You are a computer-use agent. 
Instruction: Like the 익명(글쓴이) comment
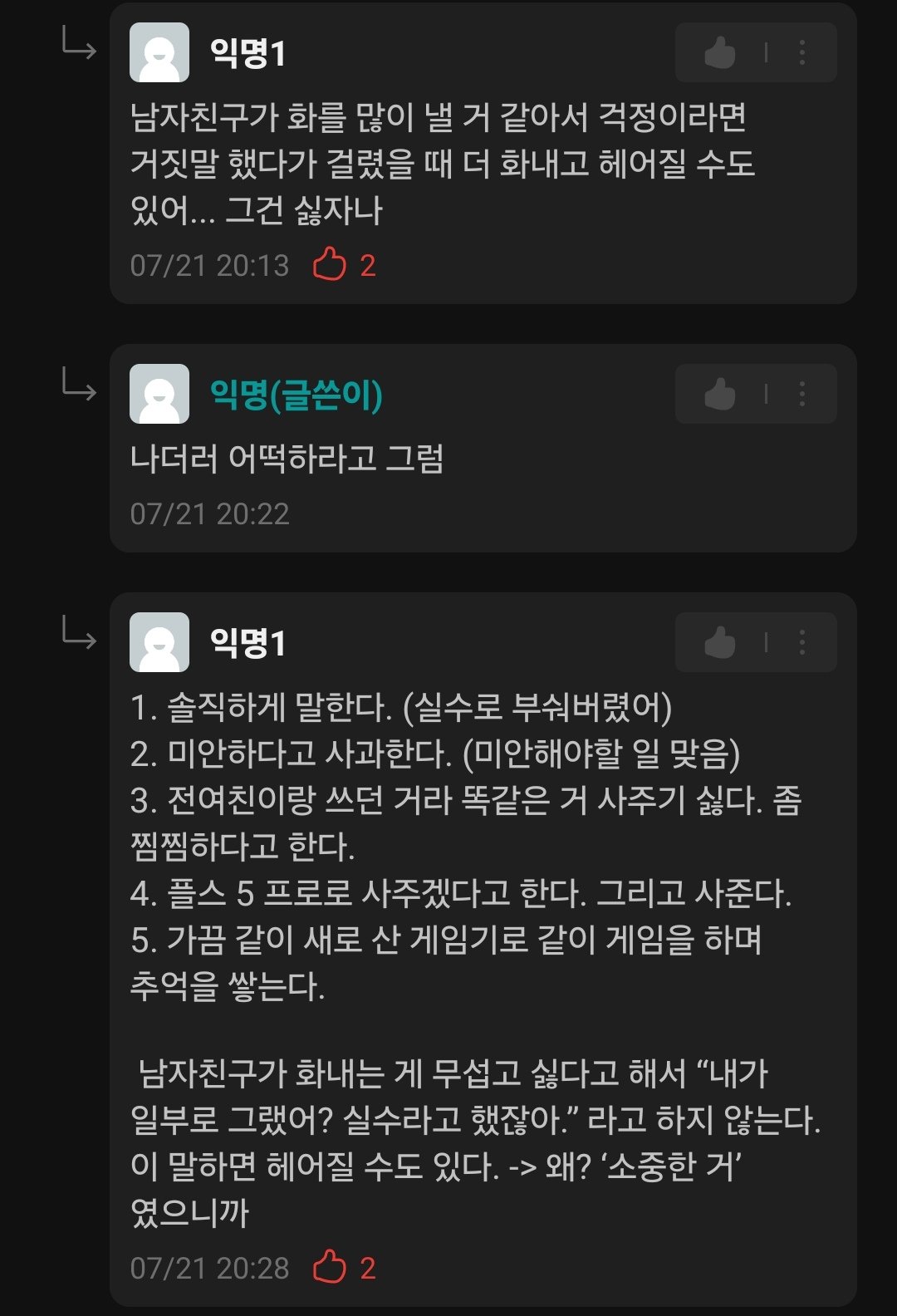click(719, 394)
